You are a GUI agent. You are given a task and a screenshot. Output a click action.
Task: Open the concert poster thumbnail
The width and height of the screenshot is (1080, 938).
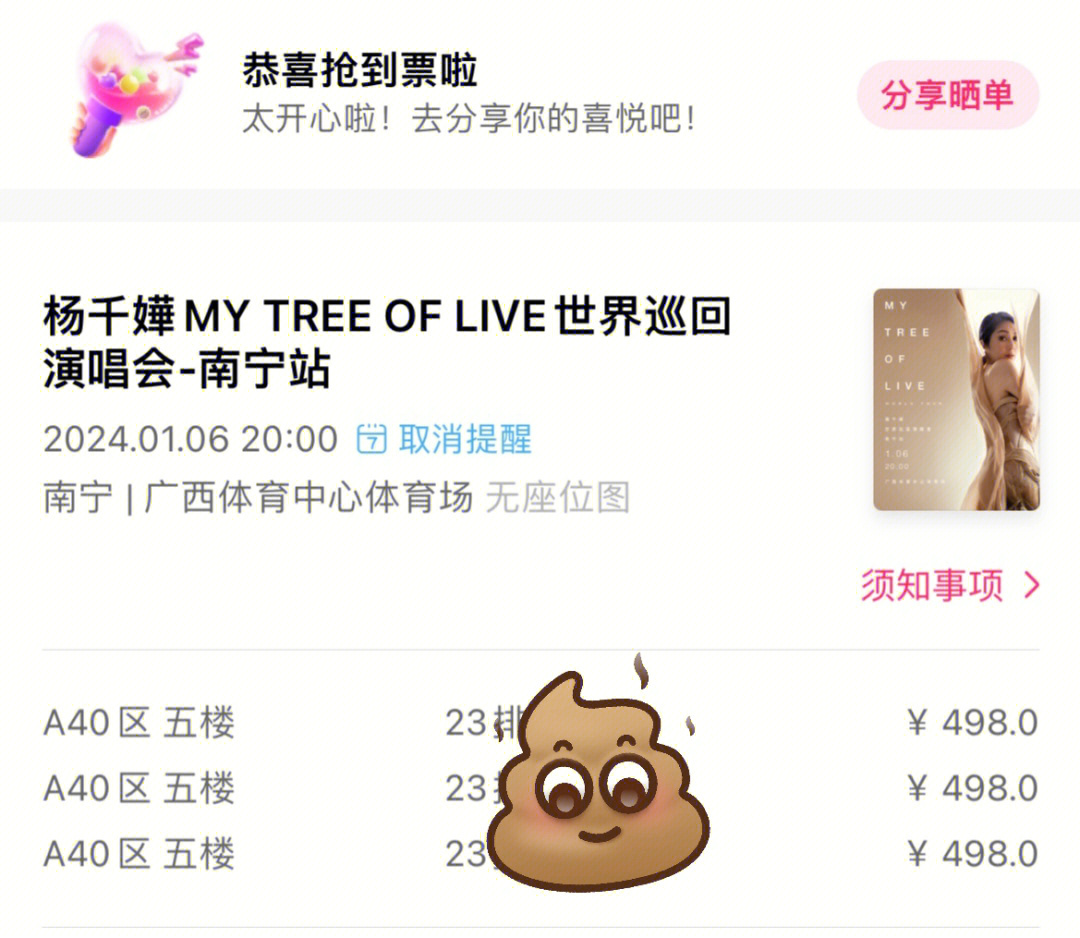pos(956,400)
